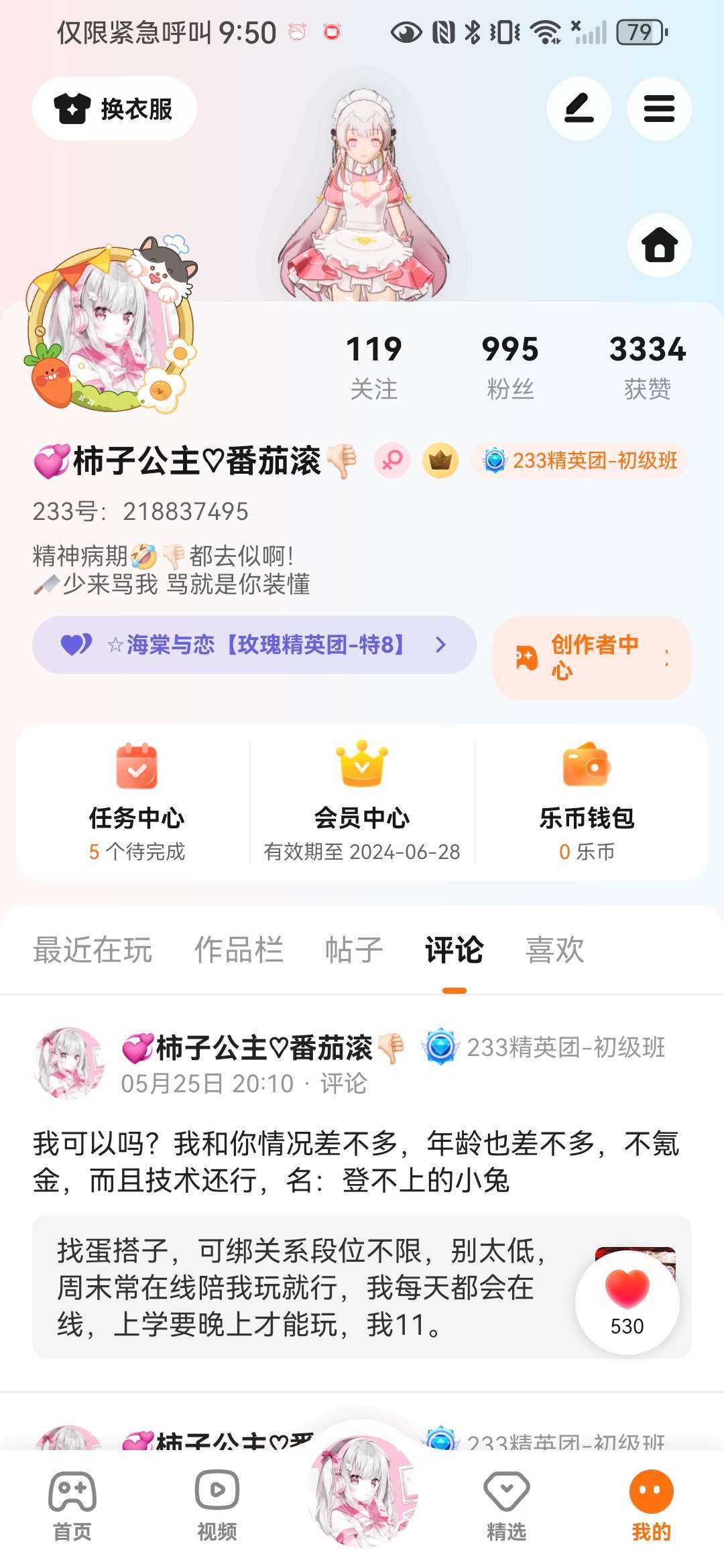Screen dimensions: 724x1568
Task: Open 任务中心 task center
Action: click(137, 802)
